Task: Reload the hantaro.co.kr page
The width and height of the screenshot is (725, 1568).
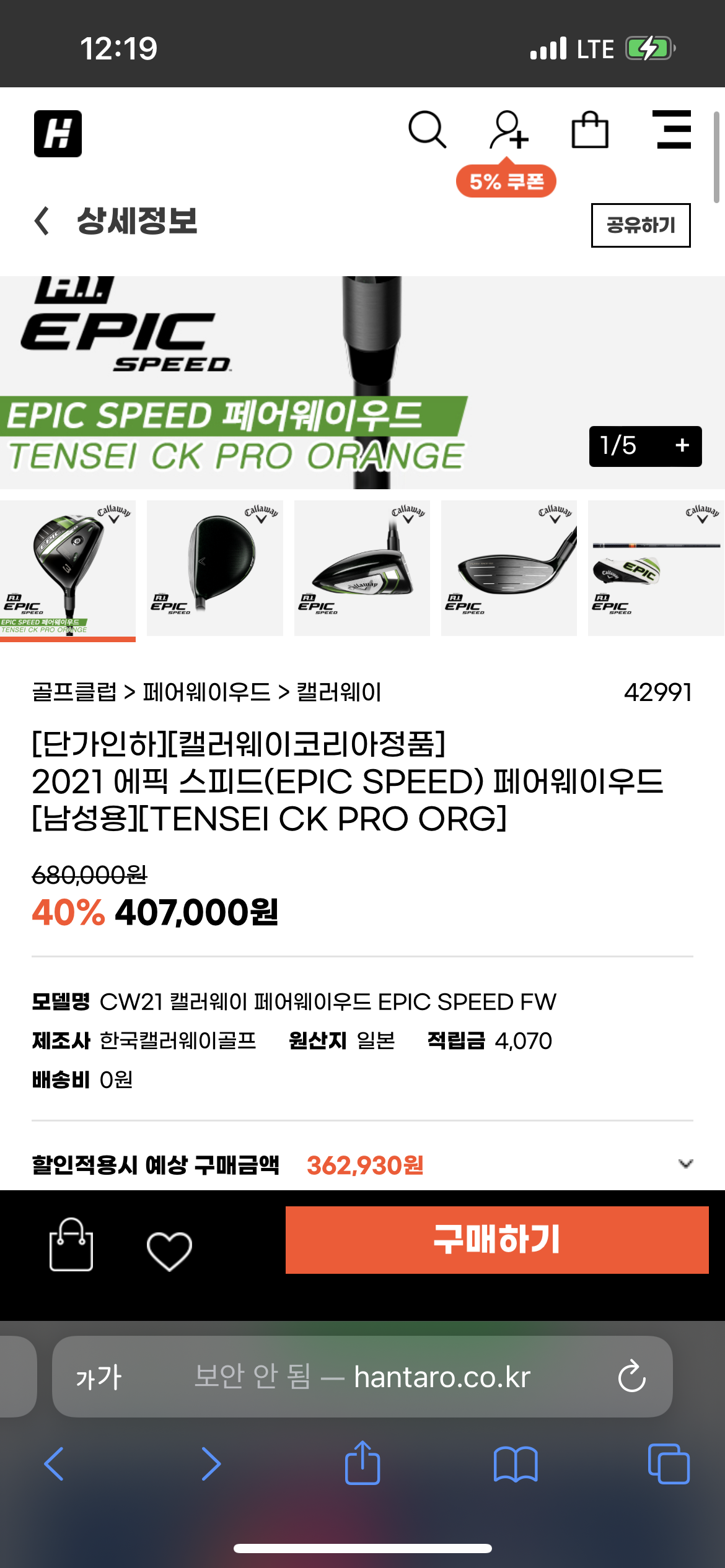Action: pos(631,1376)
